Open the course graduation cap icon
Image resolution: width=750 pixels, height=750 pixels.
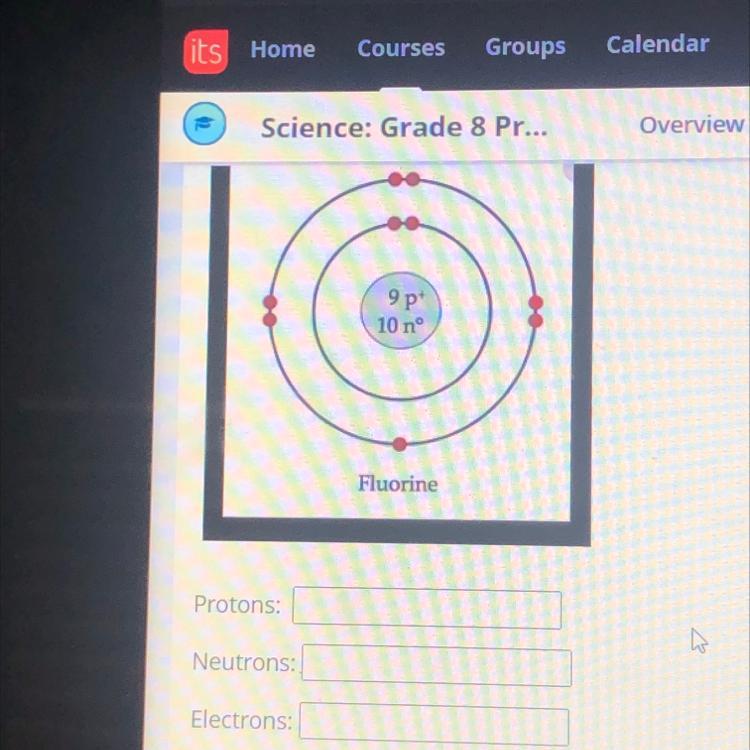pos(205,126)
